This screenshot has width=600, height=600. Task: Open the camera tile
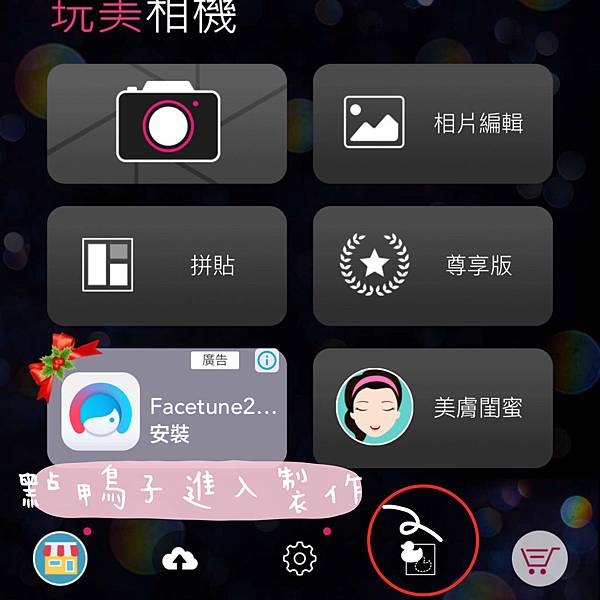(167, 123)
